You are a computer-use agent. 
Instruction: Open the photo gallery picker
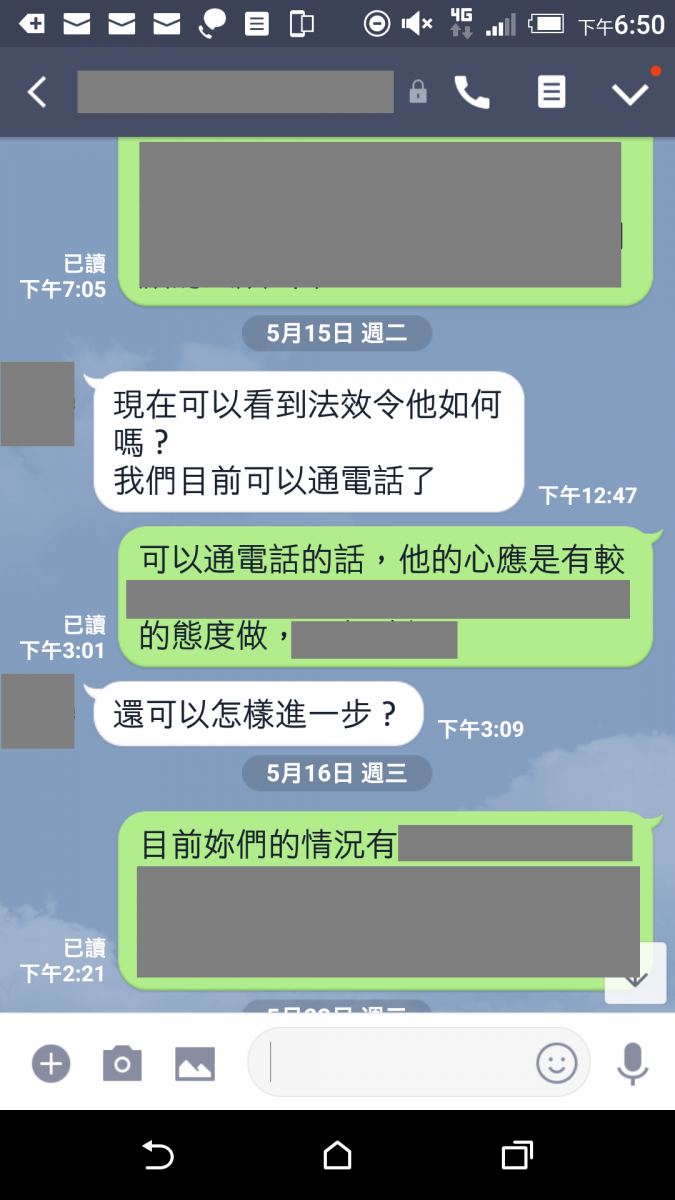195,1063
